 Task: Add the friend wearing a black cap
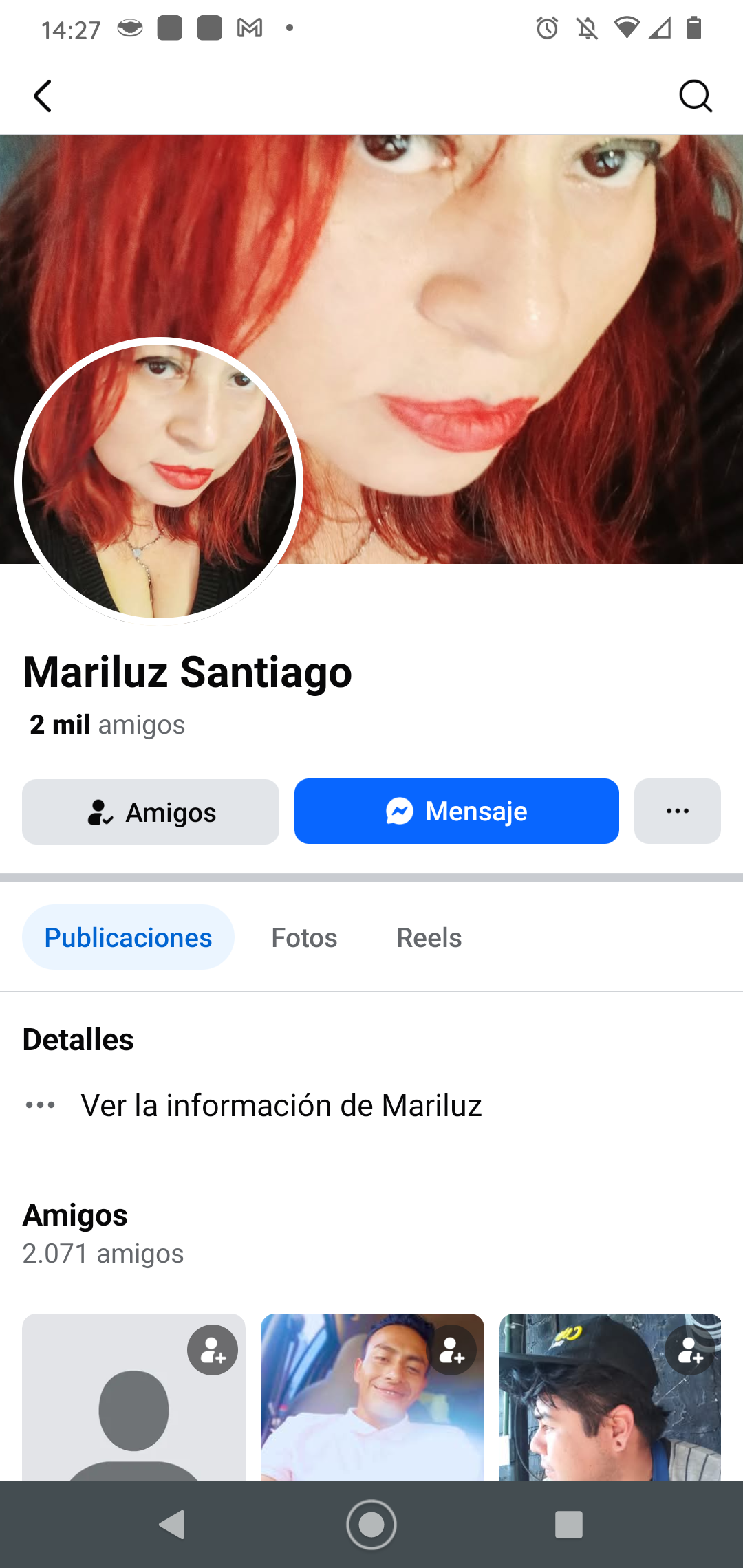coord(690,1350)
